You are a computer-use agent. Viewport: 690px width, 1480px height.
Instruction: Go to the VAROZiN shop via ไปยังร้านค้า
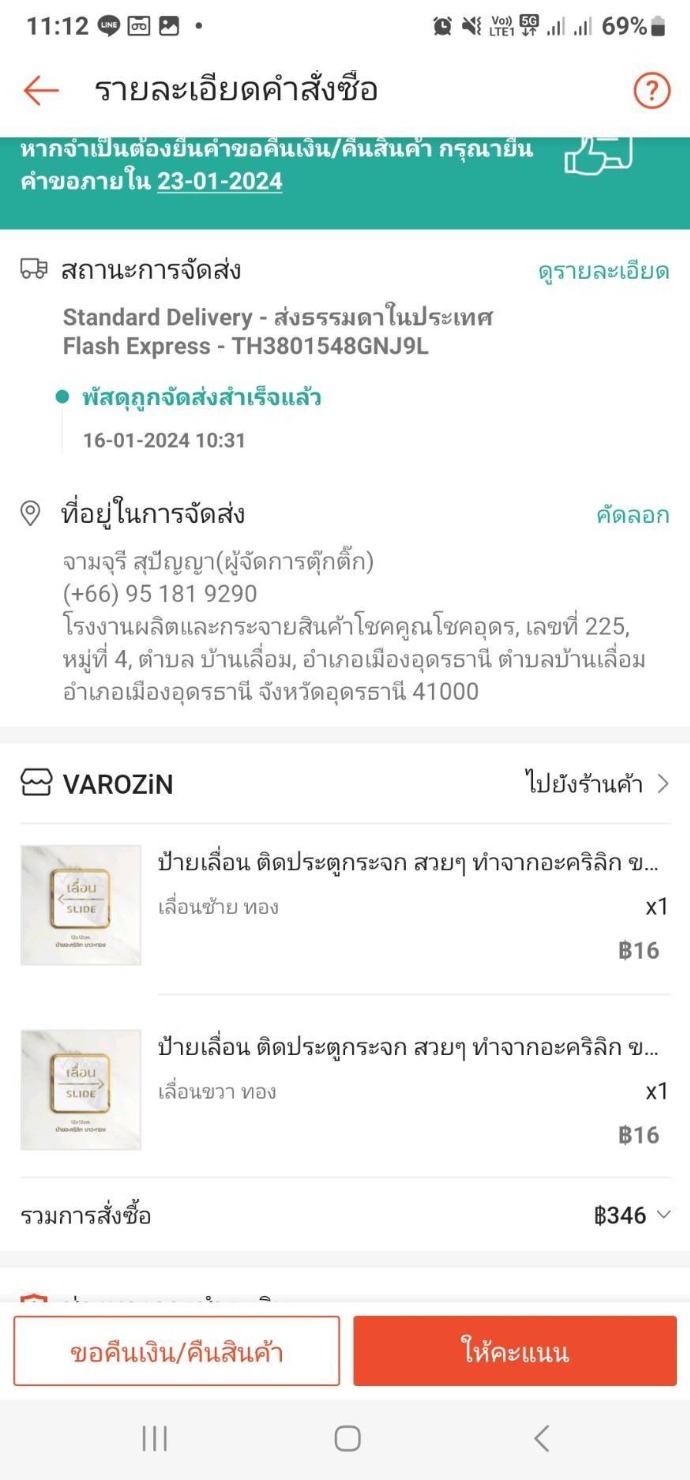597,784
